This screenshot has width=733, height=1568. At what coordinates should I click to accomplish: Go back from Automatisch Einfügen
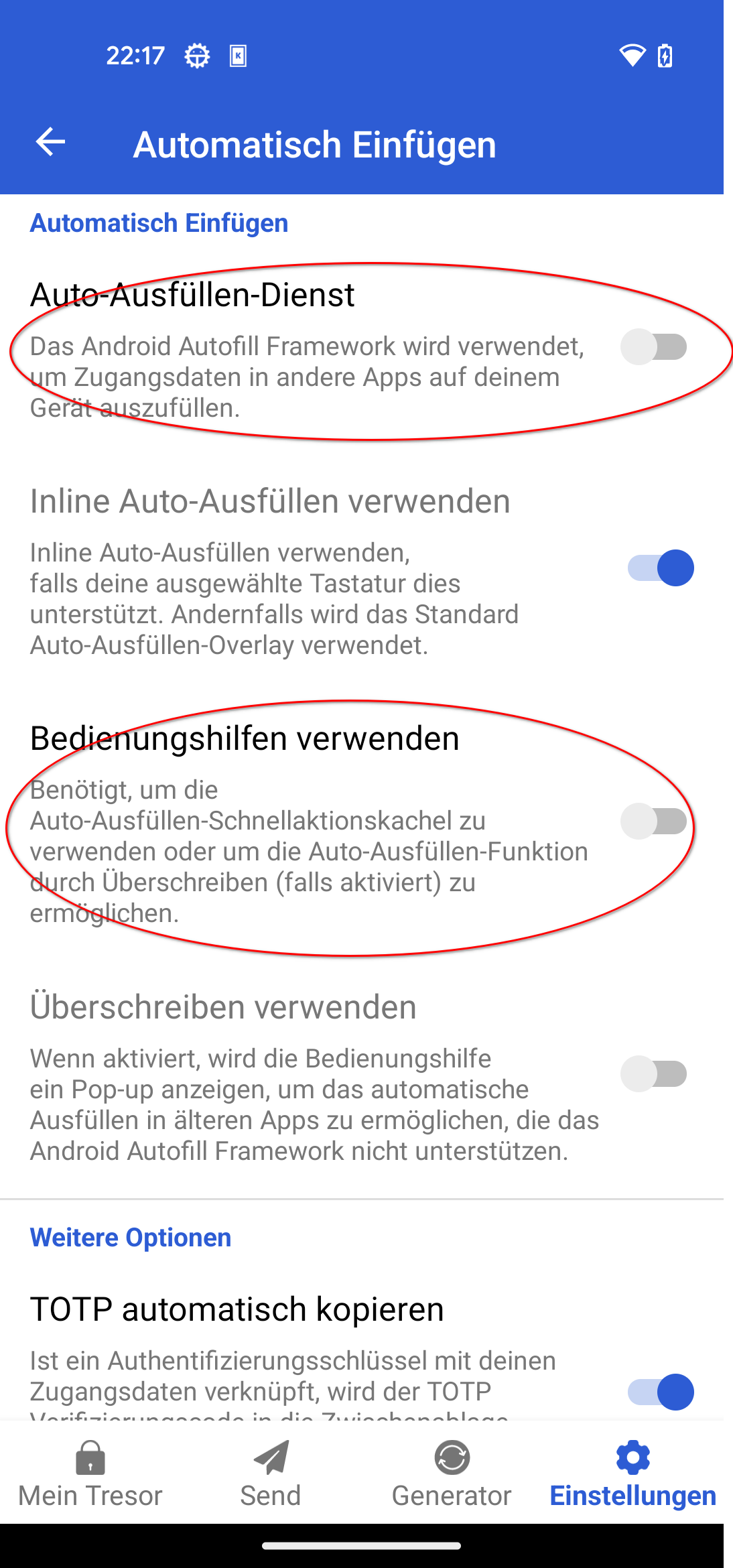[x=50, y=142]
